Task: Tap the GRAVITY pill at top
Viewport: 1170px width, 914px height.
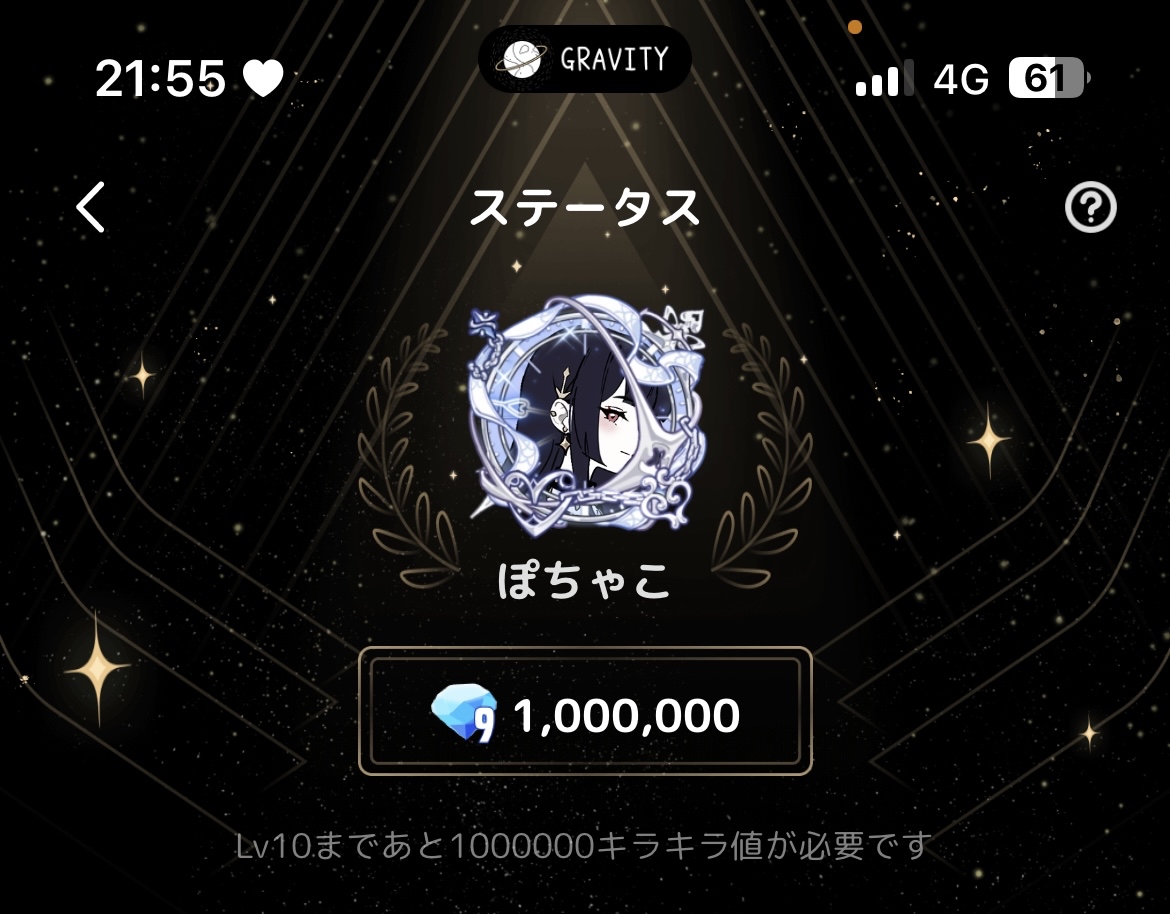Action: [x=585, y=60]
